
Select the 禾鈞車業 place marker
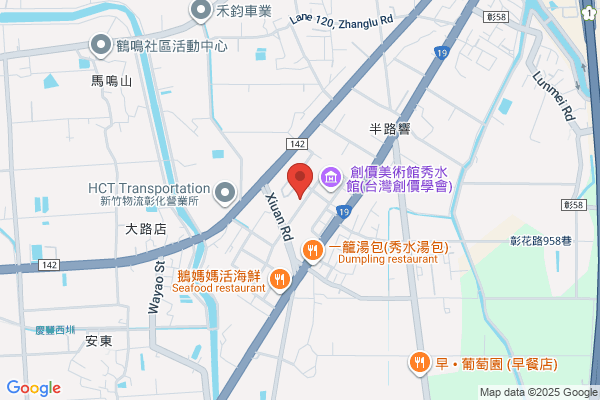(201, 11)
